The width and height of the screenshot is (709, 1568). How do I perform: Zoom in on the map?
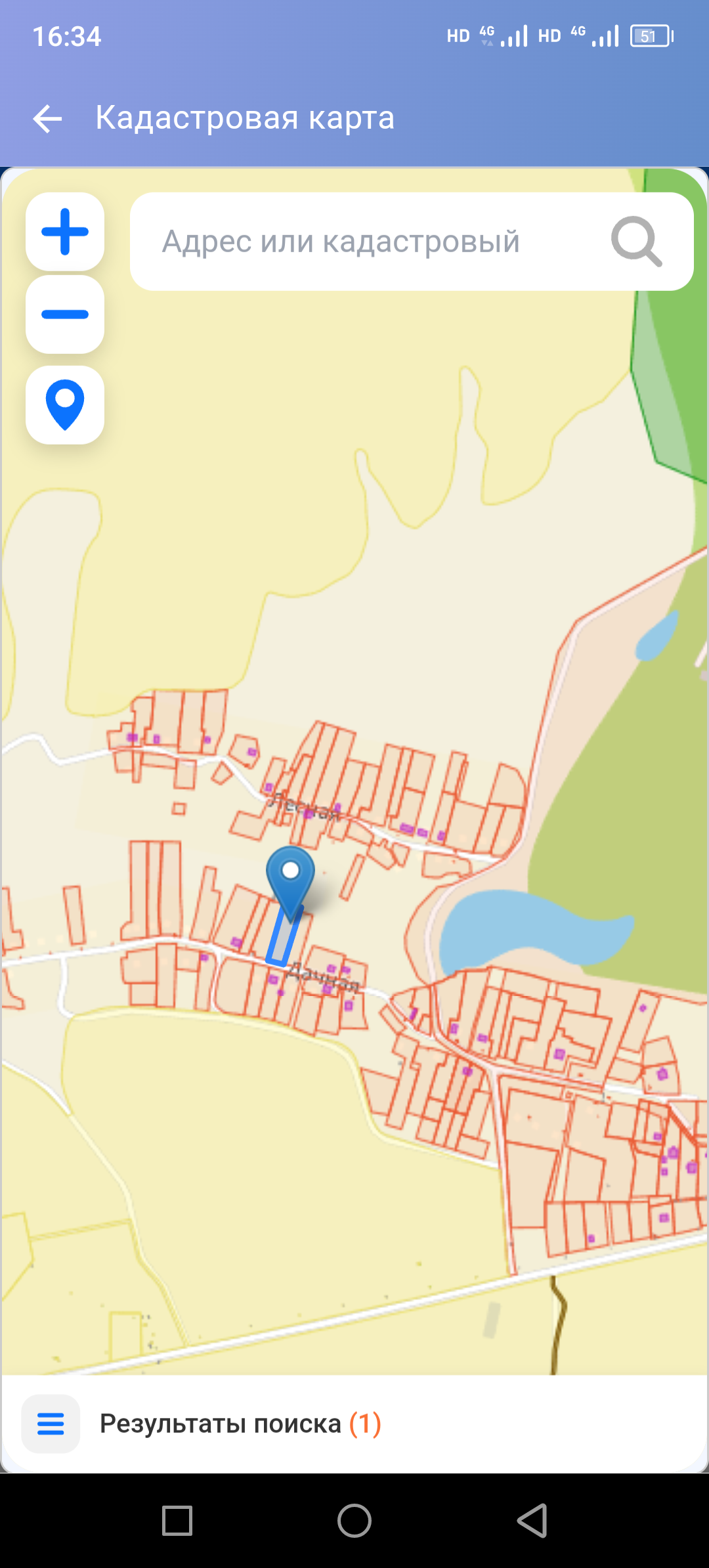(65, 232)
